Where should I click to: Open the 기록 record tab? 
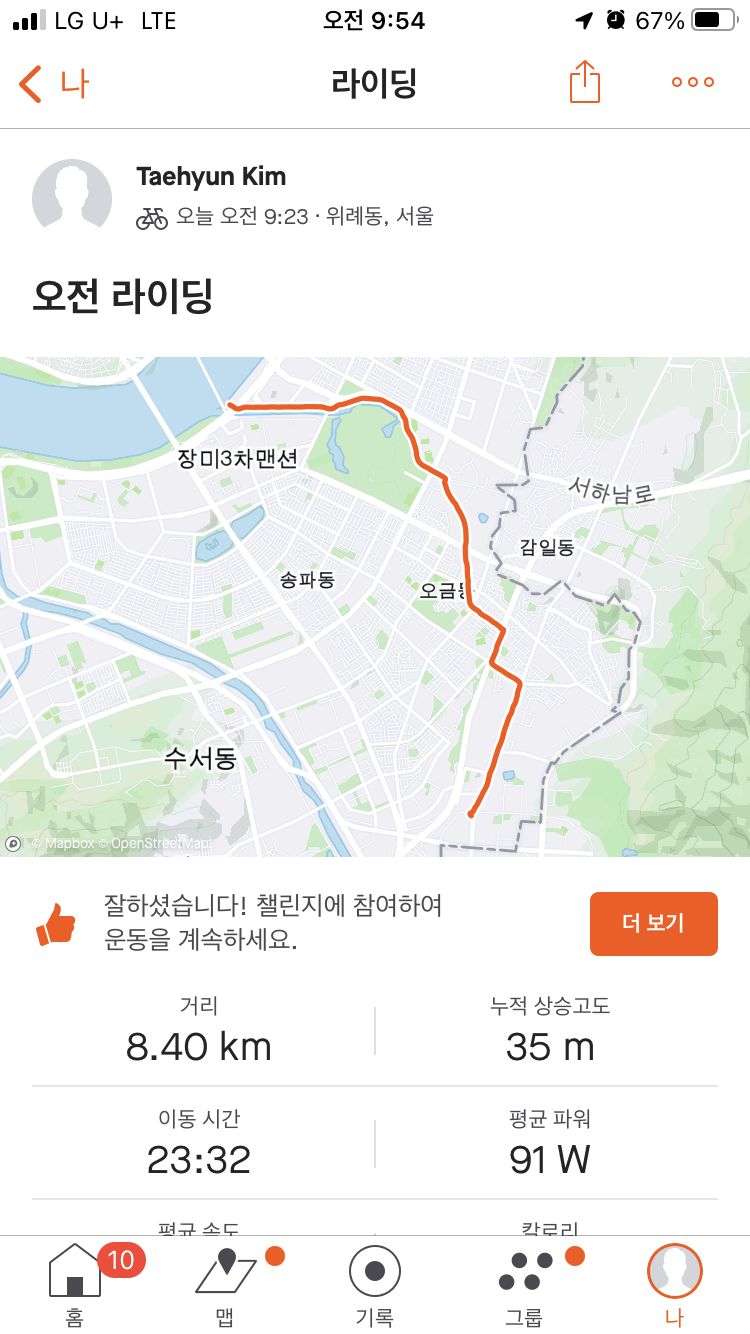(375, 1284)
